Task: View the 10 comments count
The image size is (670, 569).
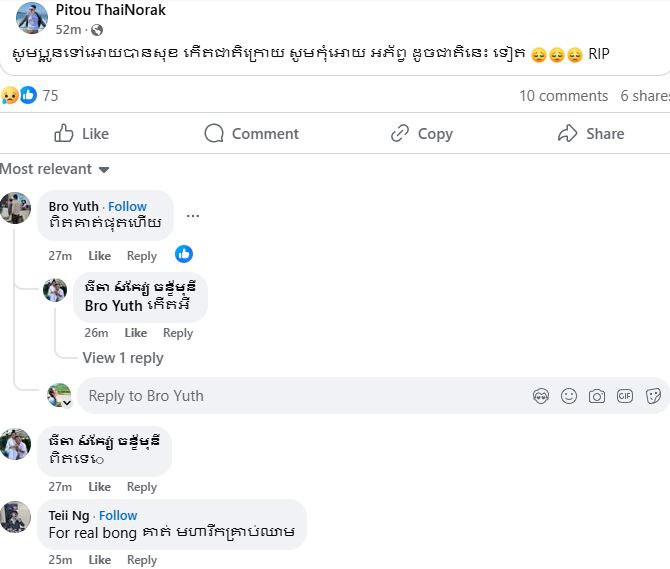Action: tap(564, 96)
